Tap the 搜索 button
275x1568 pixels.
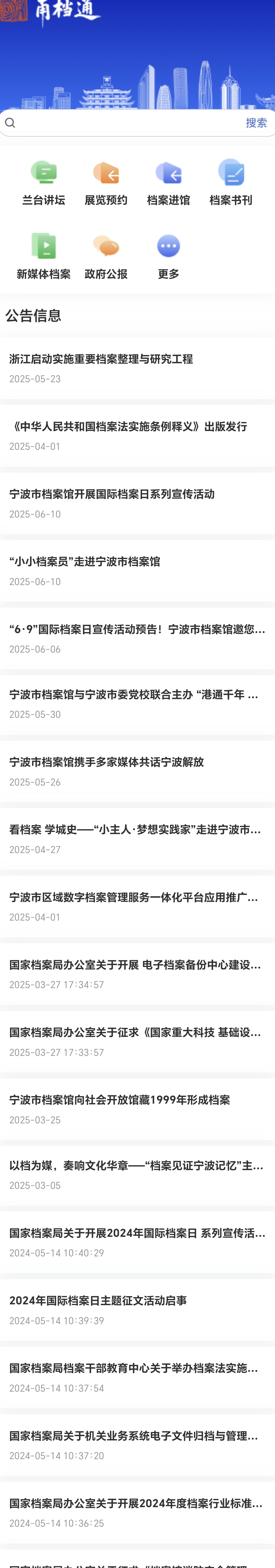(256, 123)
